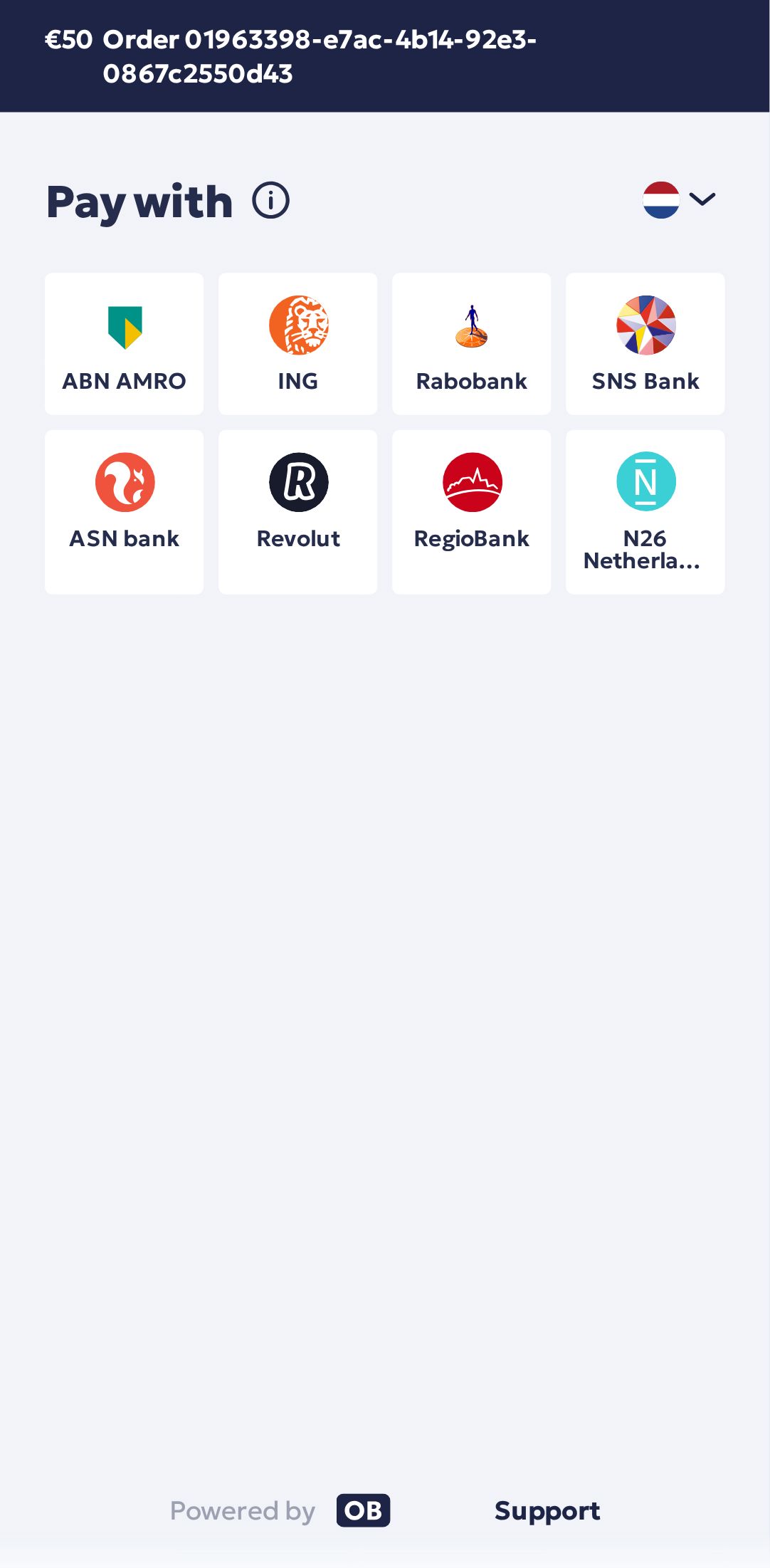Choose ING to pay
770x1568 pixels.
297,344
